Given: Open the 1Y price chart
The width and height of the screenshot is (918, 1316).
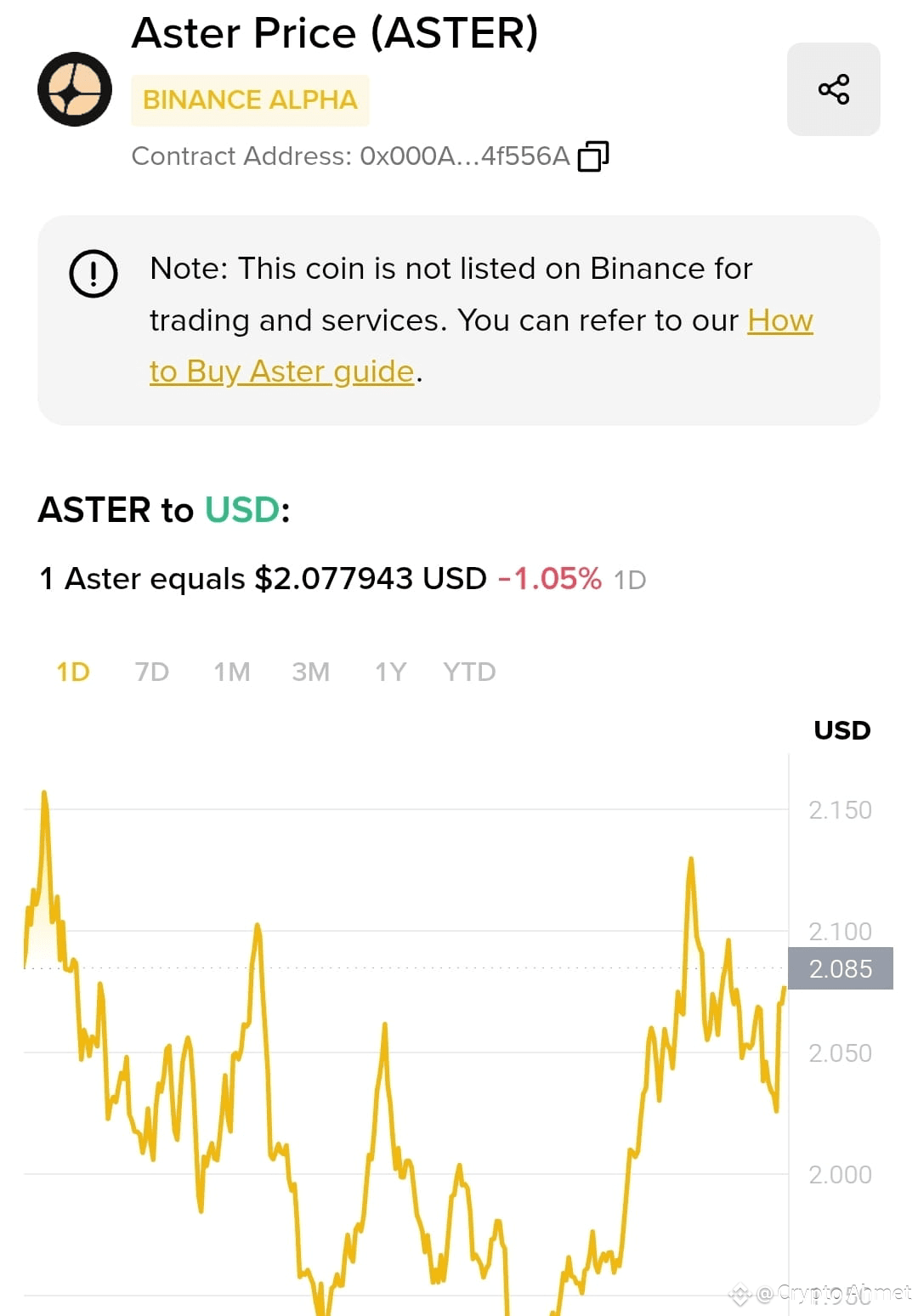Looking at the screenshot, I should (389, 672).
